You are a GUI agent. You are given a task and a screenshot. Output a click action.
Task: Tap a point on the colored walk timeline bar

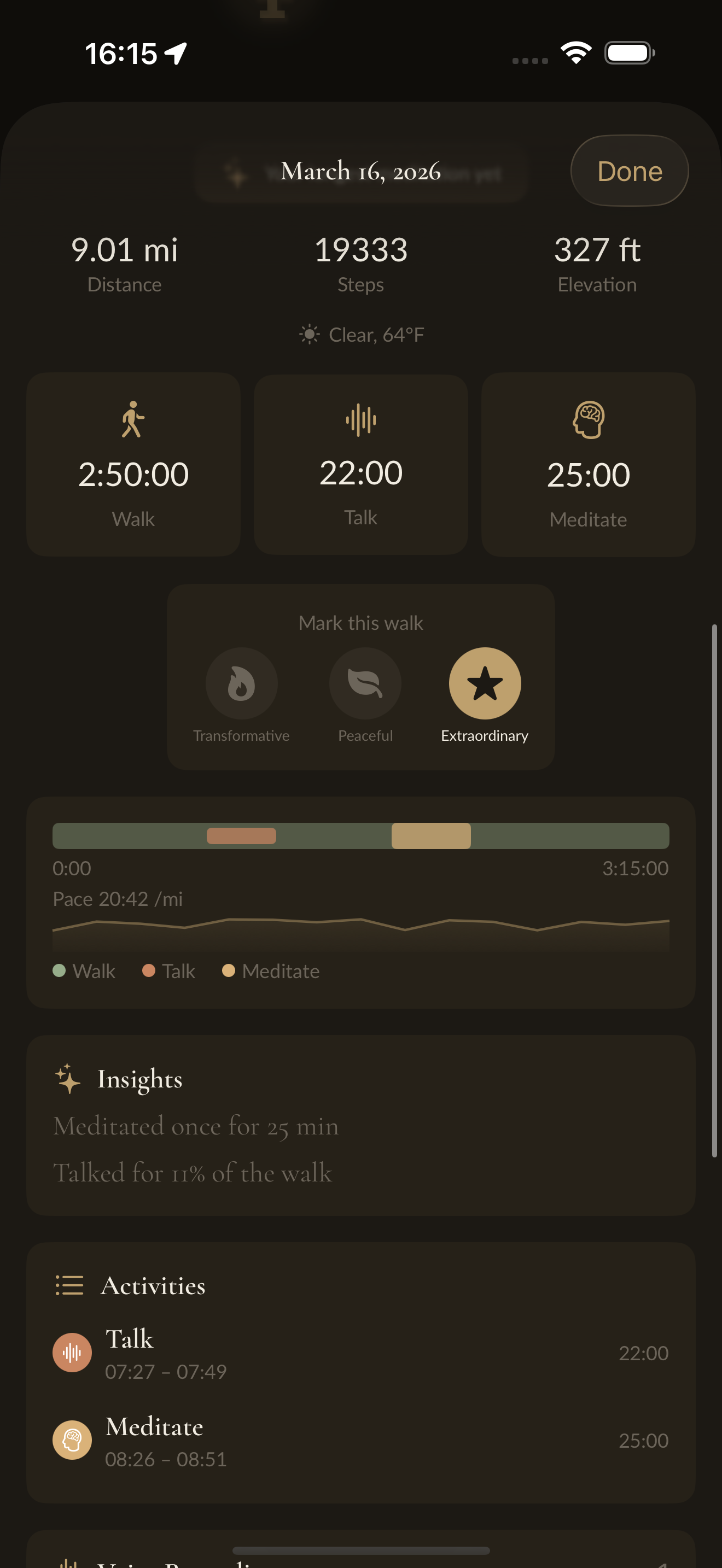click(x=360, y=836)
